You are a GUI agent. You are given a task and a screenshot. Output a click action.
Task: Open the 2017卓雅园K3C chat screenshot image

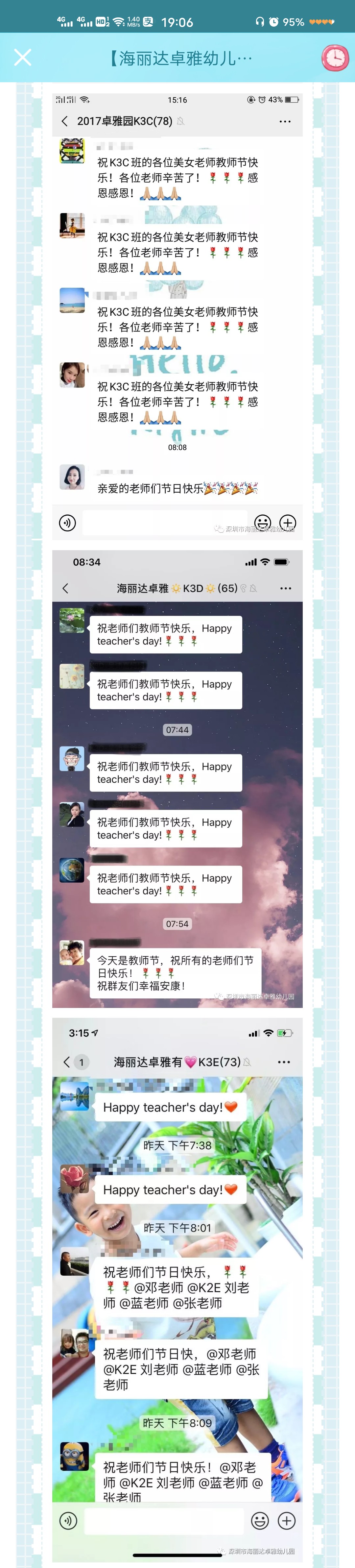point(177,316)
